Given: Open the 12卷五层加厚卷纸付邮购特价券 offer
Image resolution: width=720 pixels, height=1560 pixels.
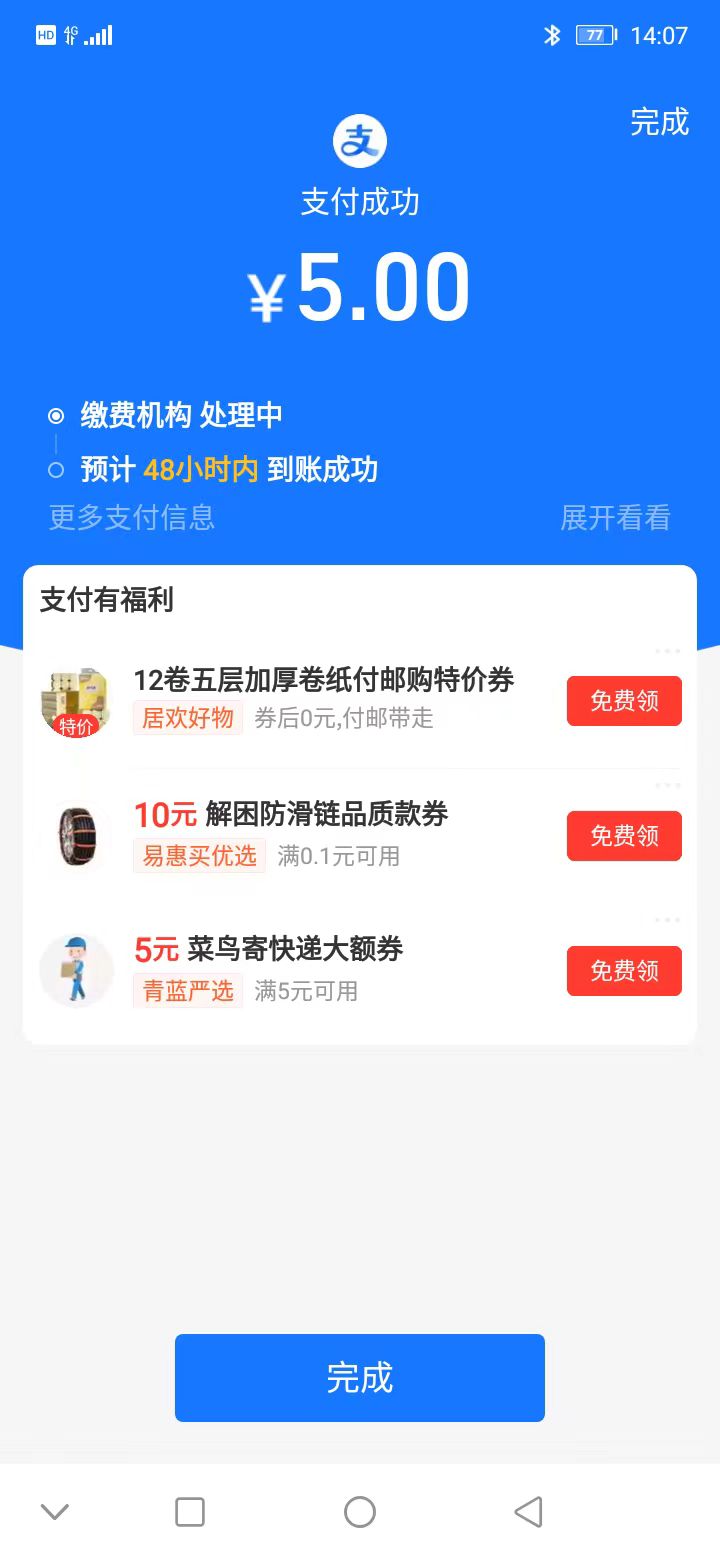Looking at the screenshot, I should (323, 681).
